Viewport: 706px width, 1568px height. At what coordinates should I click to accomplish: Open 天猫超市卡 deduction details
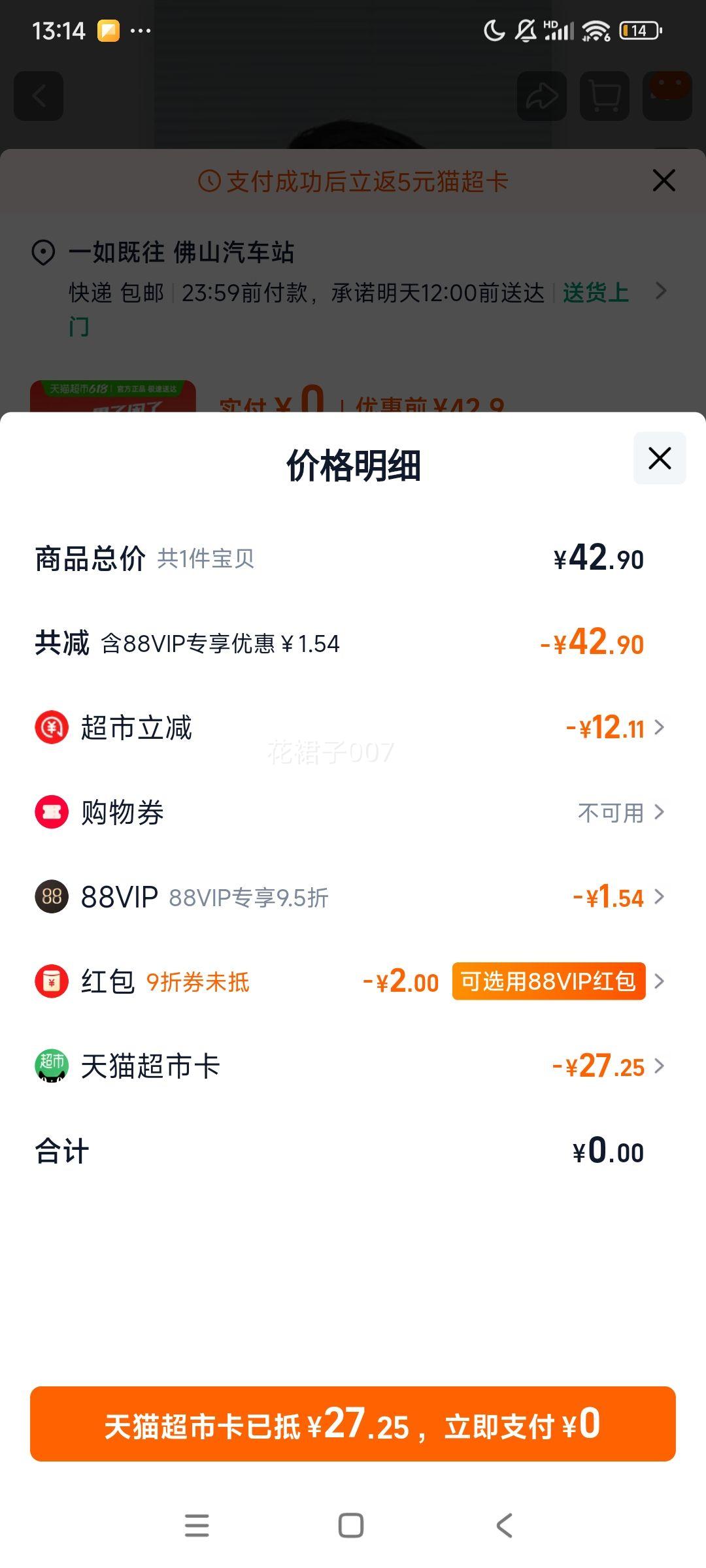click(x=353, y=1066)
